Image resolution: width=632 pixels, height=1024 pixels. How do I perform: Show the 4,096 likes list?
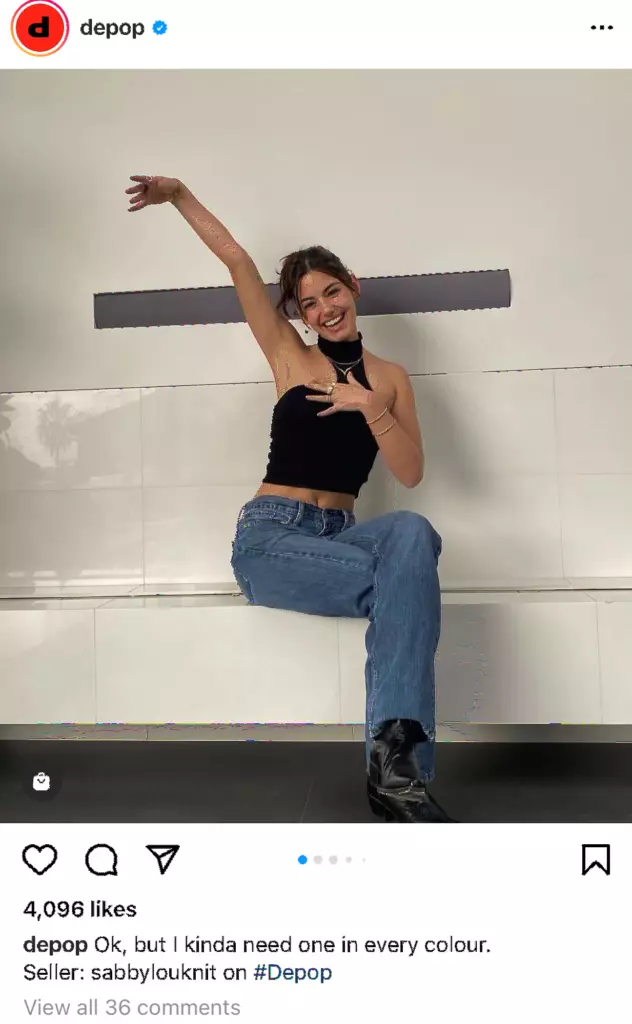coord(80,909)
